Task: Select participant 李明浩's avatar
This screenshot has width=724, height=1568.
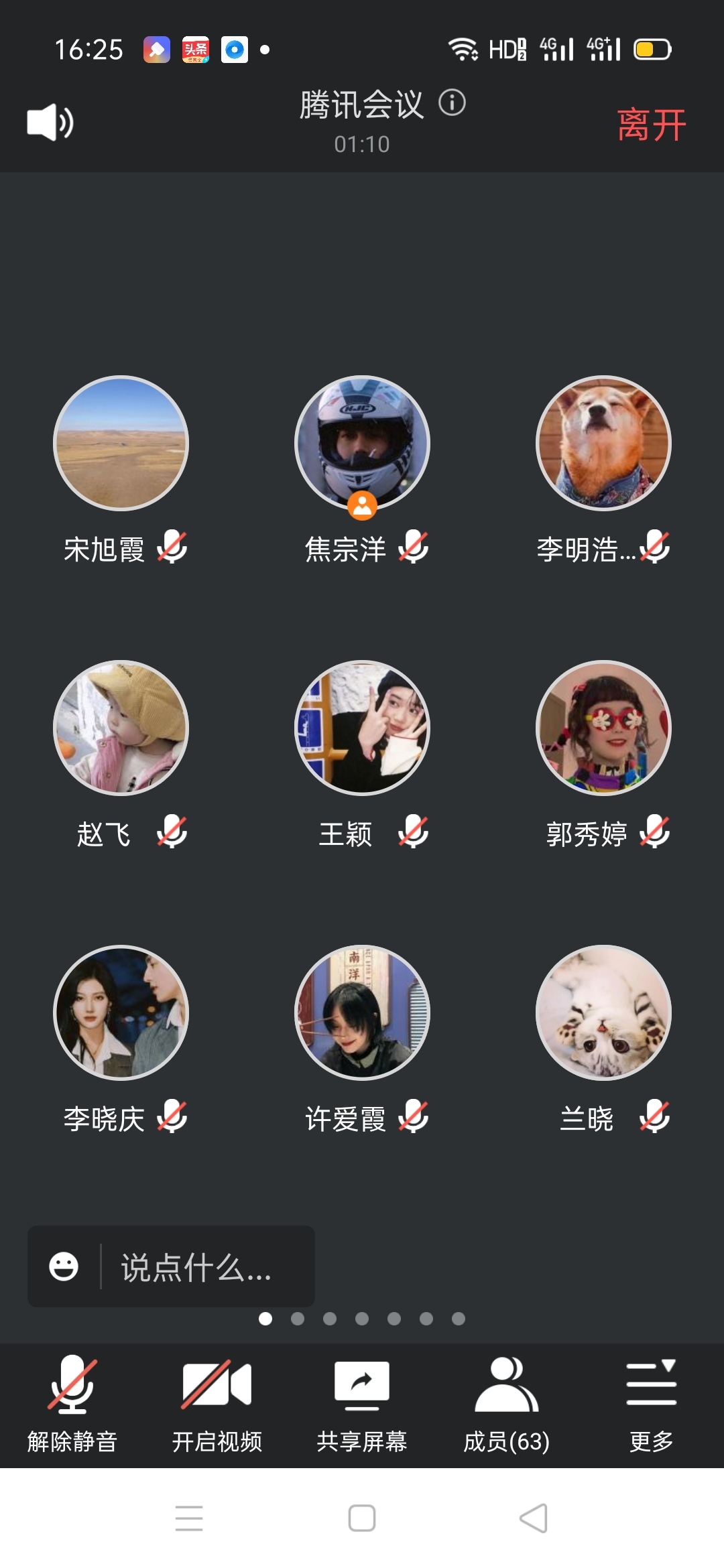Action: tap(603, 443)
